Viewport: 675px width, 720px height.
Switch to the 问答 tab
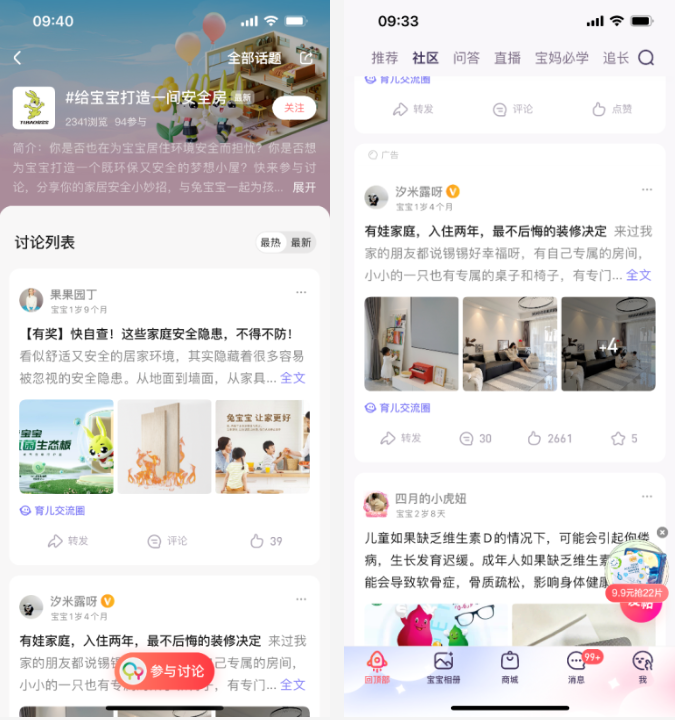(x=466, y=58)
